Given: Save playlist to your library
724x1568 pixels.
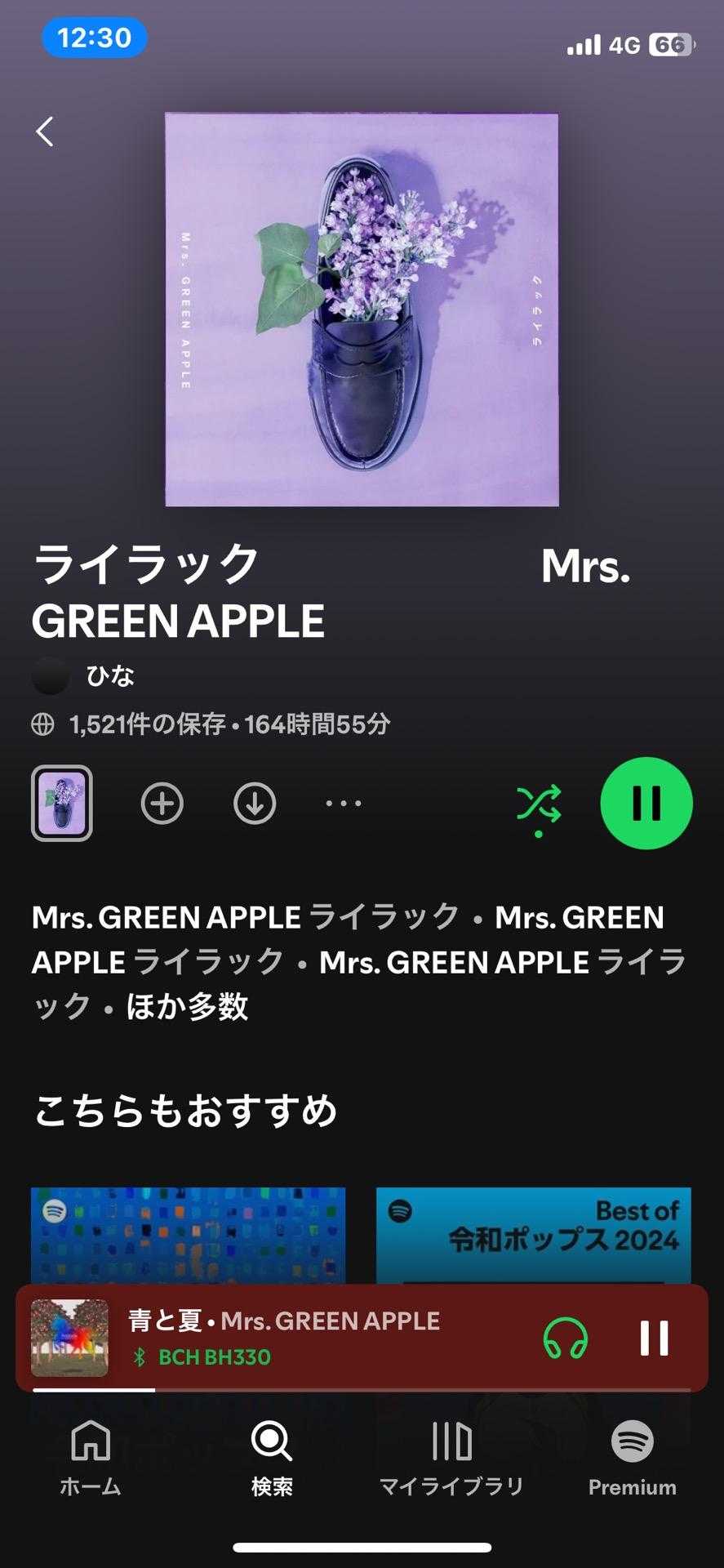Looking at the screenshot, I should click(x=162, y=804).
